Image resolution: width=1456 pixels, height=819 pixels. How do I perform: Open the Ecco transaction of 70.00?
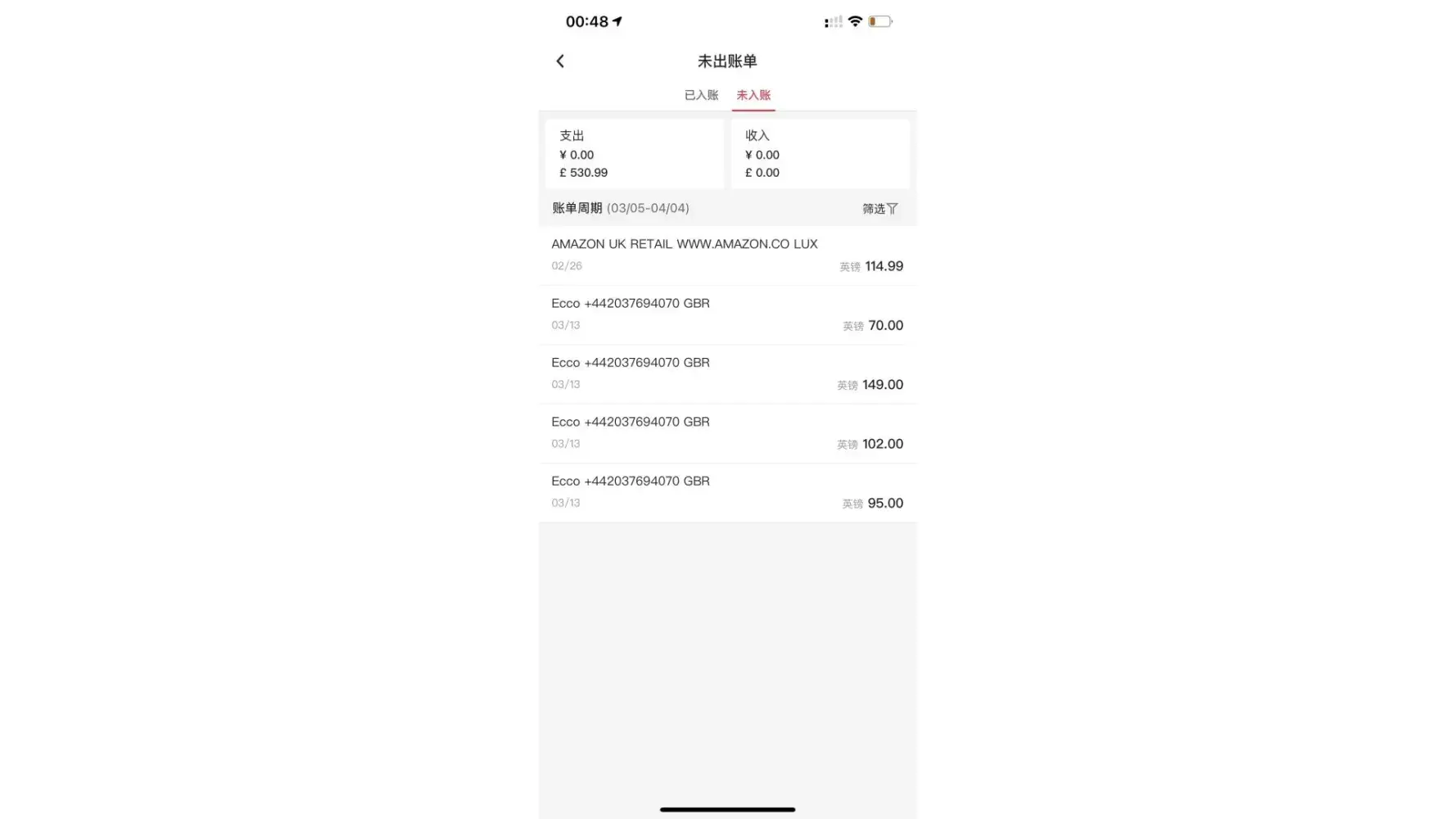pos(727,314)
